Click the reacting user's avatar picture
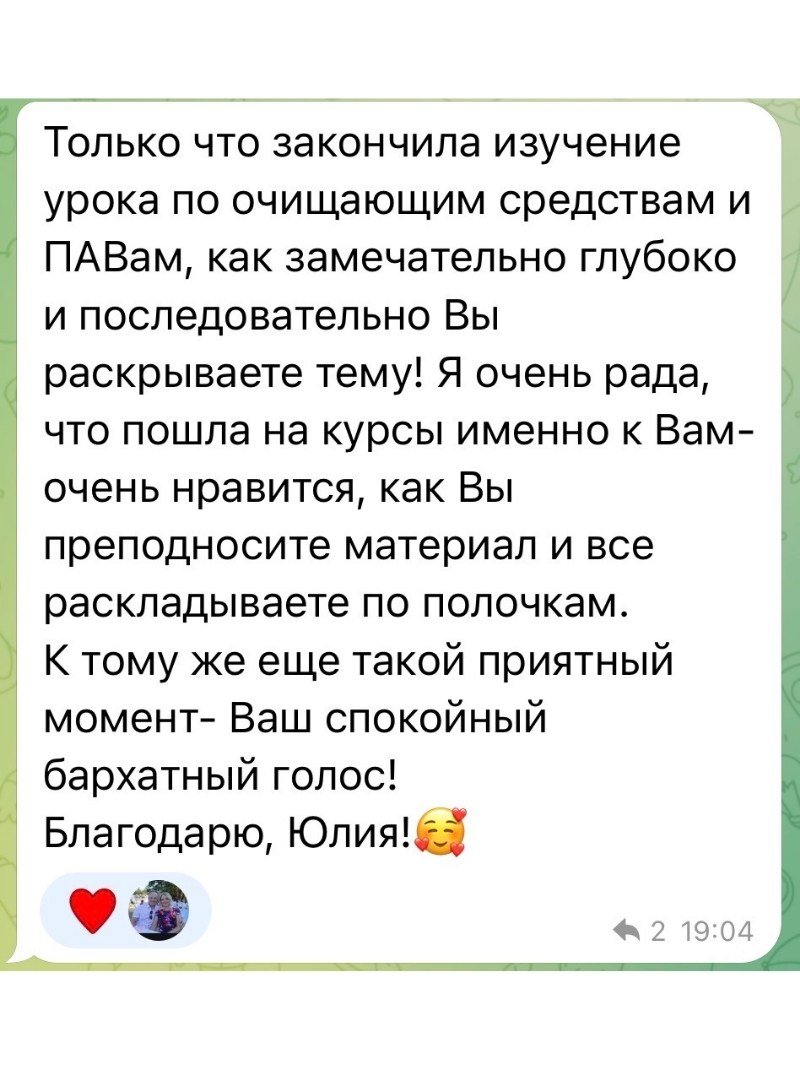This screenshot has height=1069, width=800. [x=160, y=910]
